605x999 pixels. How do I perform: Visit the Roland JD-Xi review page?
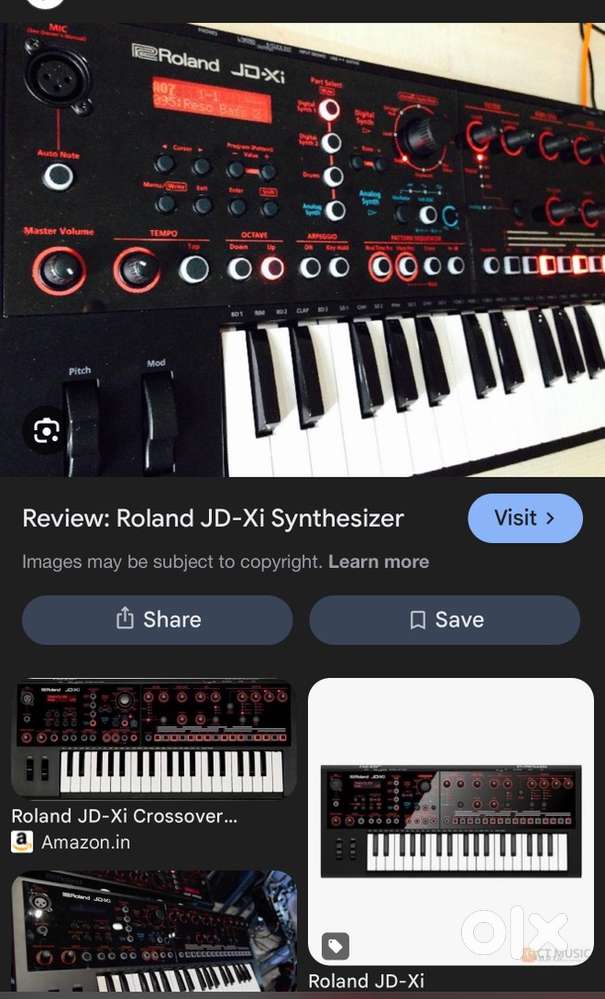click(x=524, y=518)
